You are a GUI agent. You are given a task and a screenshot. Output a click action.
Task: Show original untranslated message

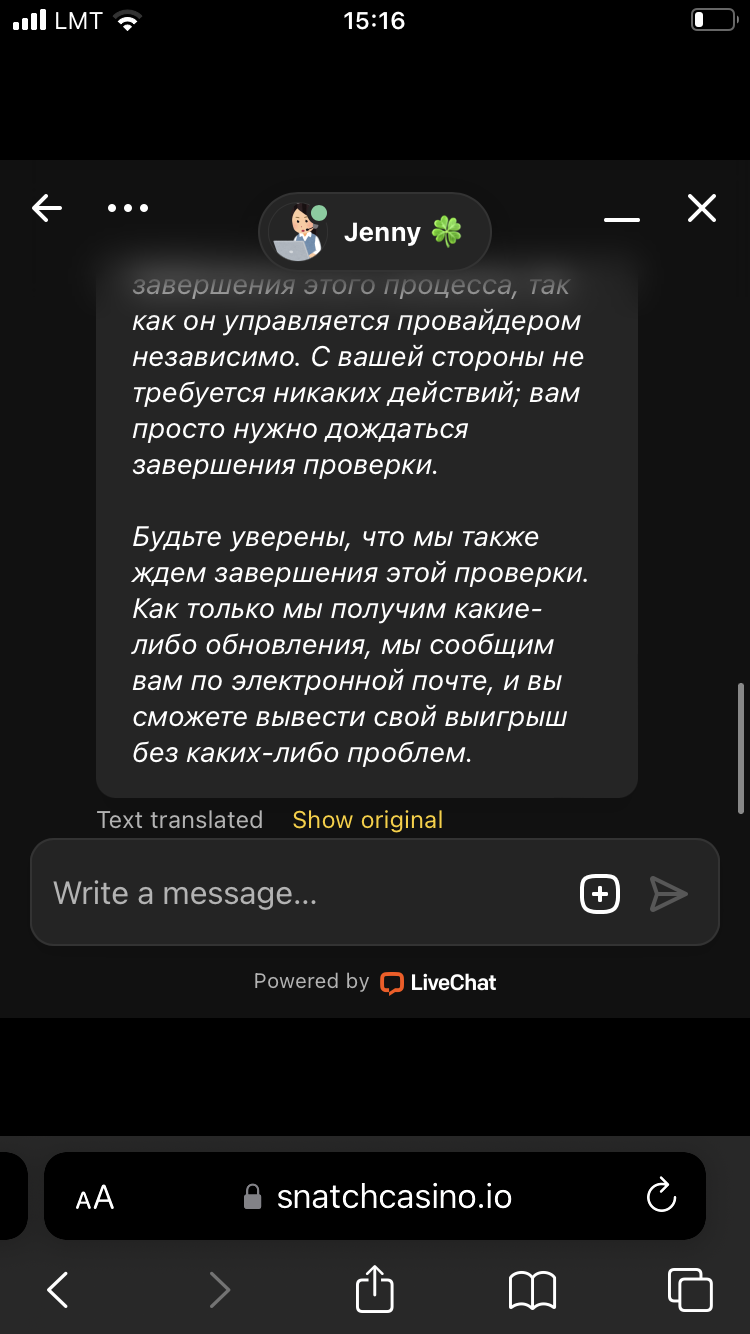pos(367,820)
